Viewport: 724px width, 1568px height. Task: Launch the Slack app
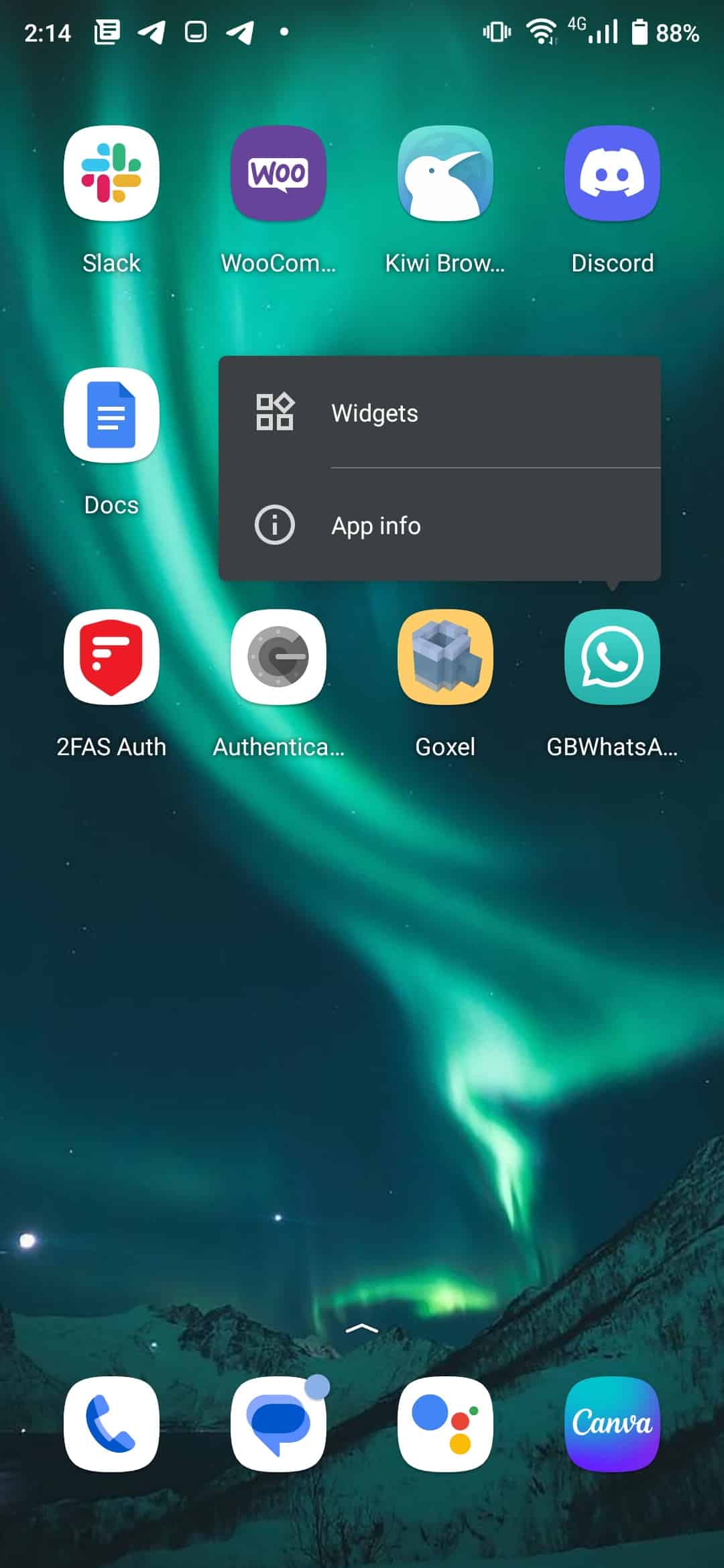click(x=111, y=174)
